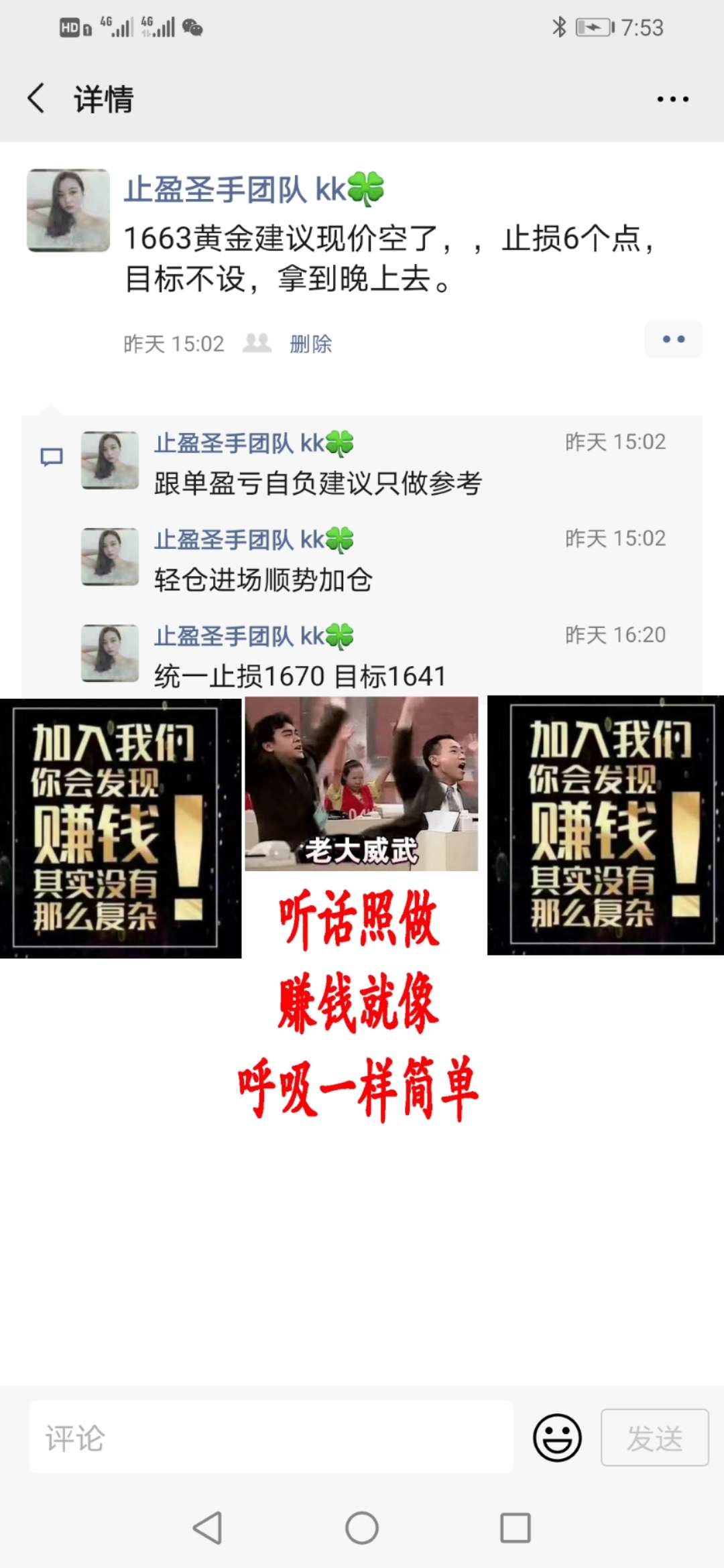Tap the 删除 link under the post

(310, 344)
